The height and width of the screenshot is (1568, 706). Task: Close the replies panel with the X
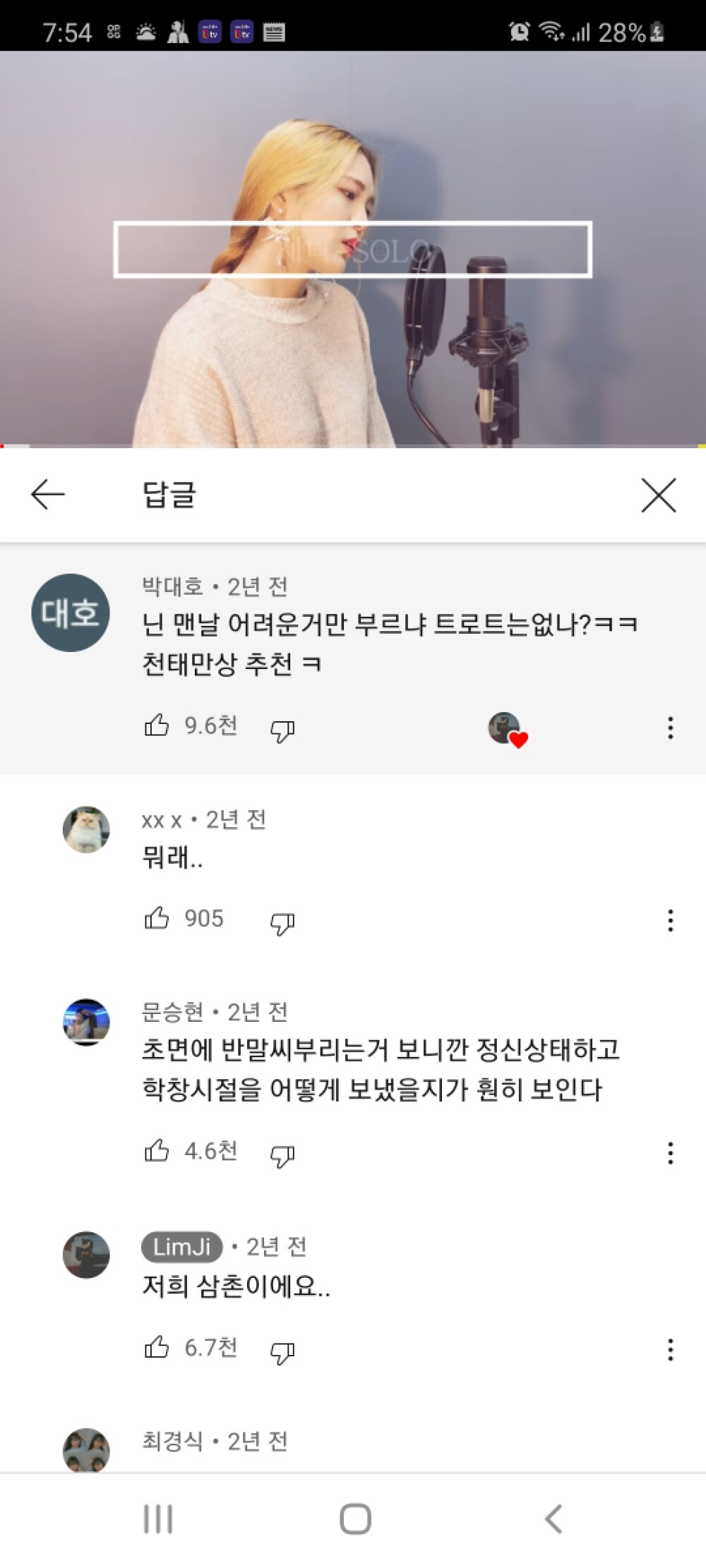(x=659, y=494)
